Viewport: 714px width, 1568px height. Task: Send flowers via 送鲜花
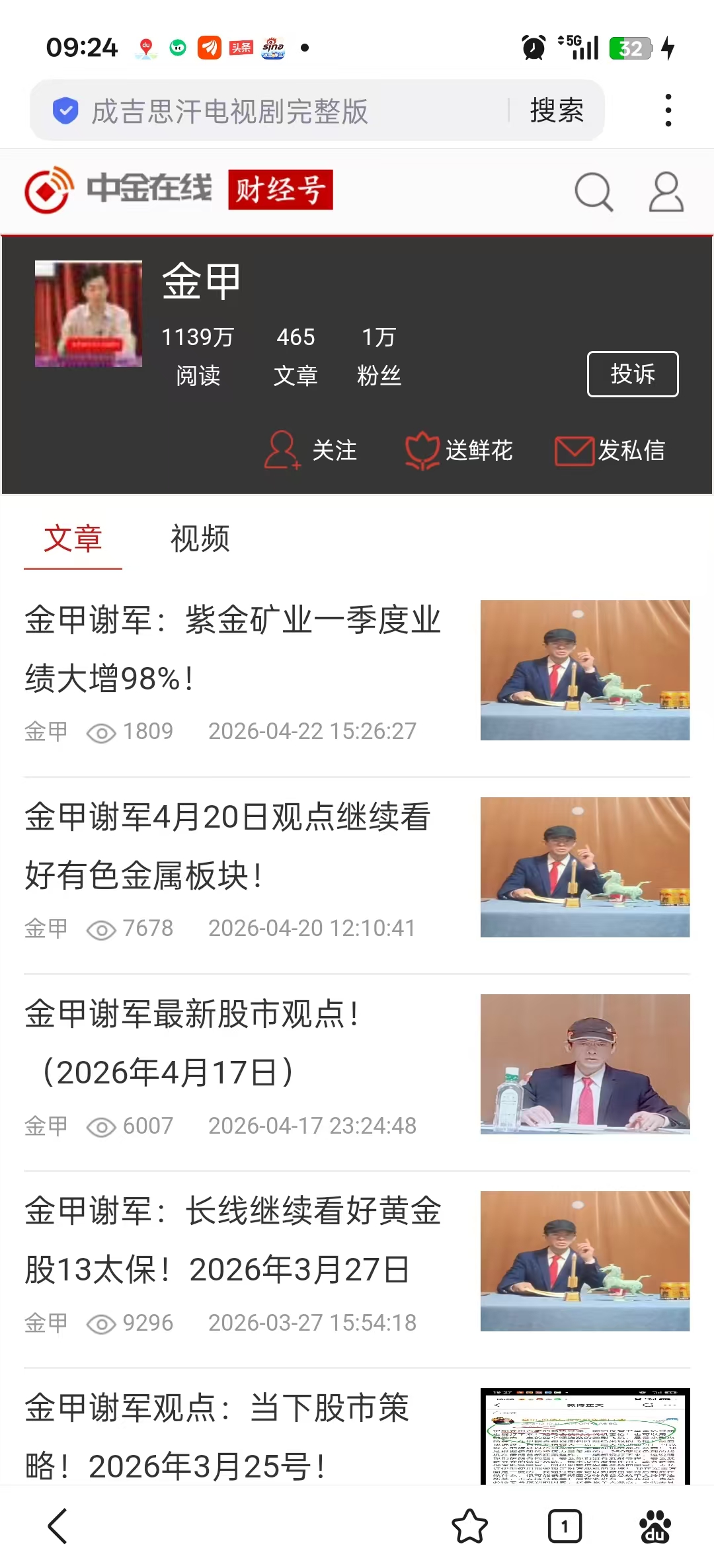pyautogui.click(x=459, y=450)
